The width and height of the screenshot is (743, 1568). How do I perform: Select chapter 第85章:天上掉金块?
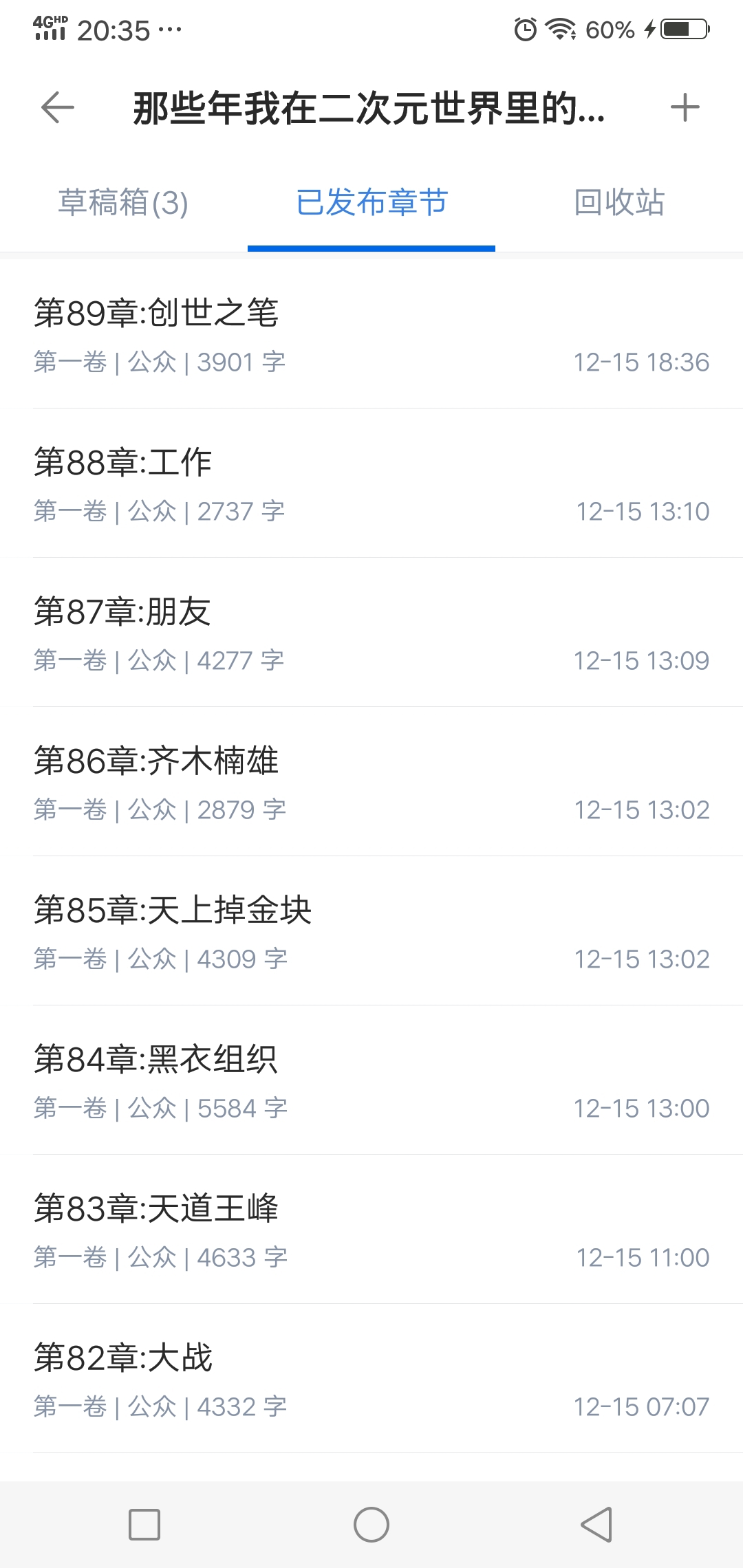pos(371,931)
